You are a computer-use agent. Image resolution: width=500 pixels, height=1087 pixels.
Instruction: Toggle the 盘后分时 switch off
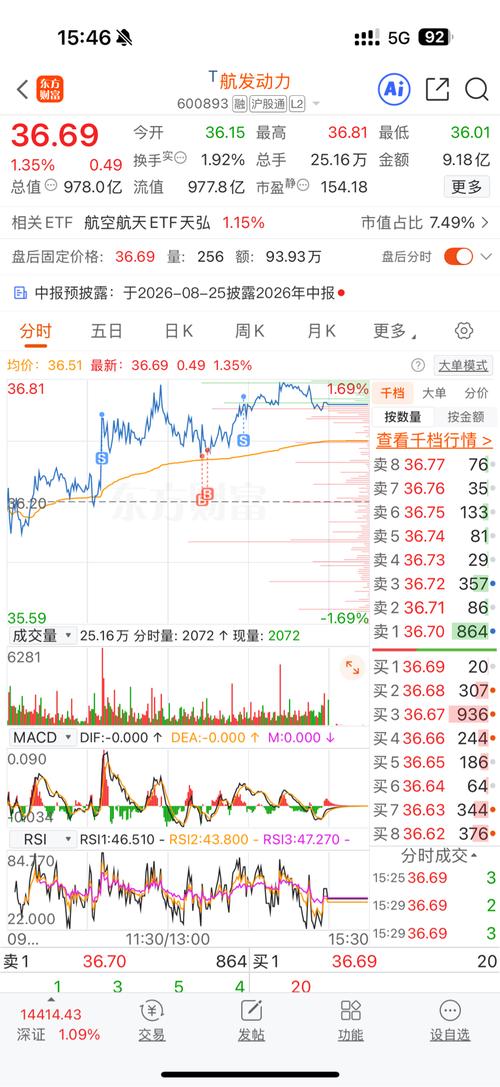coord(459,256)
